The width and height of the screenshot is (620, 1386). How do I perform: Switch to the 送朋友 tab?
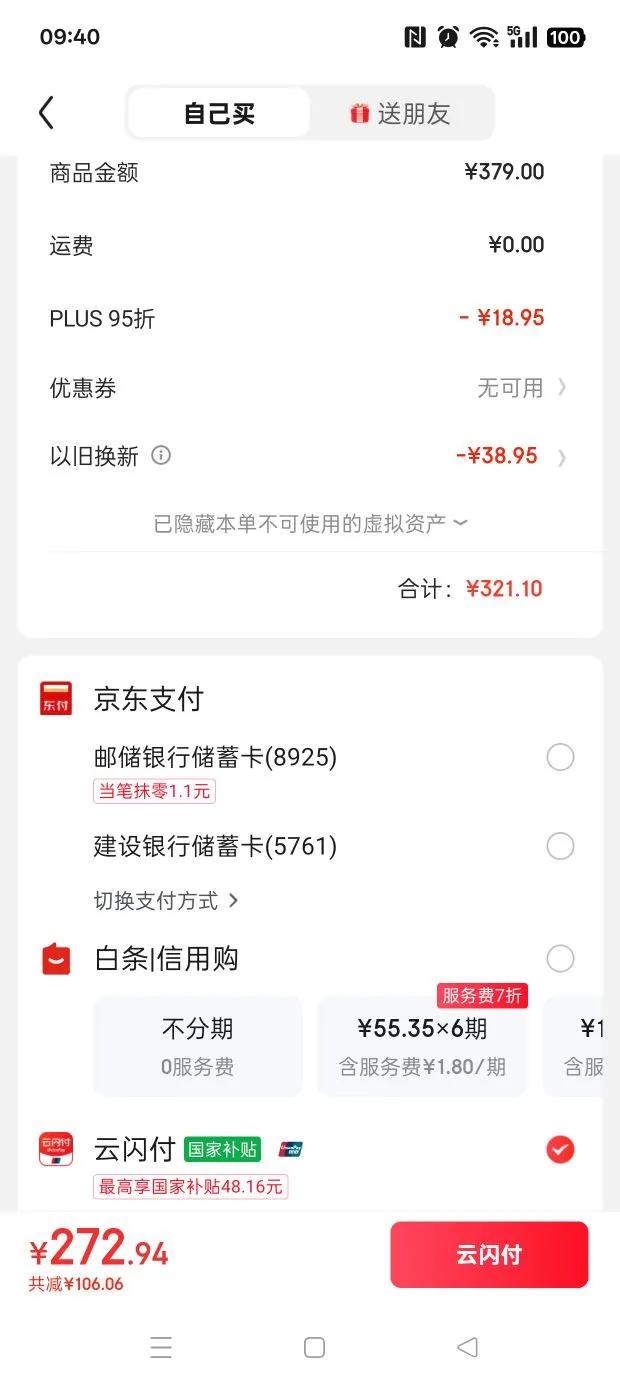tap(400, 113)
